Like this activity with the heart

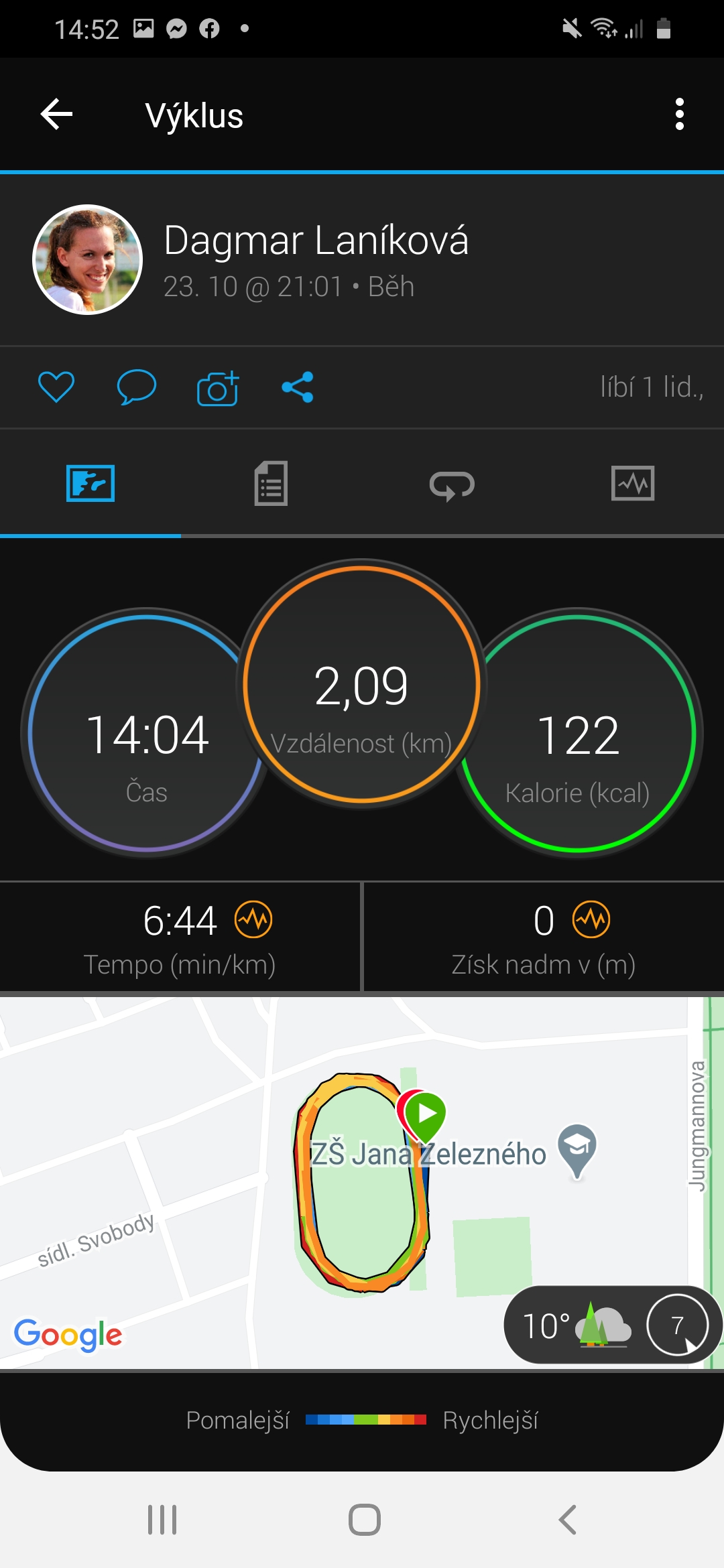click(56, 387)
